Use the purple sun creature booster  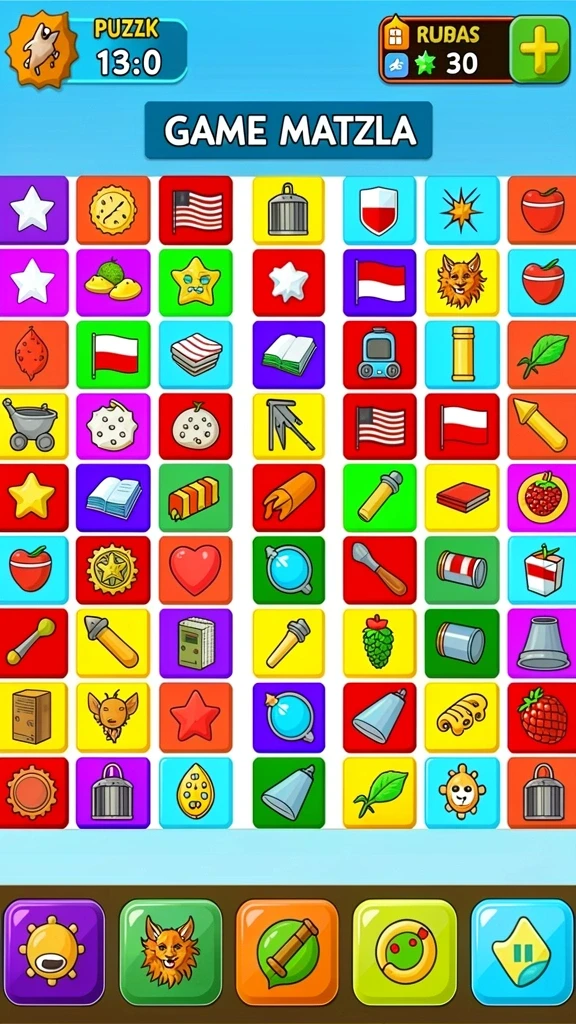(54, 952)
